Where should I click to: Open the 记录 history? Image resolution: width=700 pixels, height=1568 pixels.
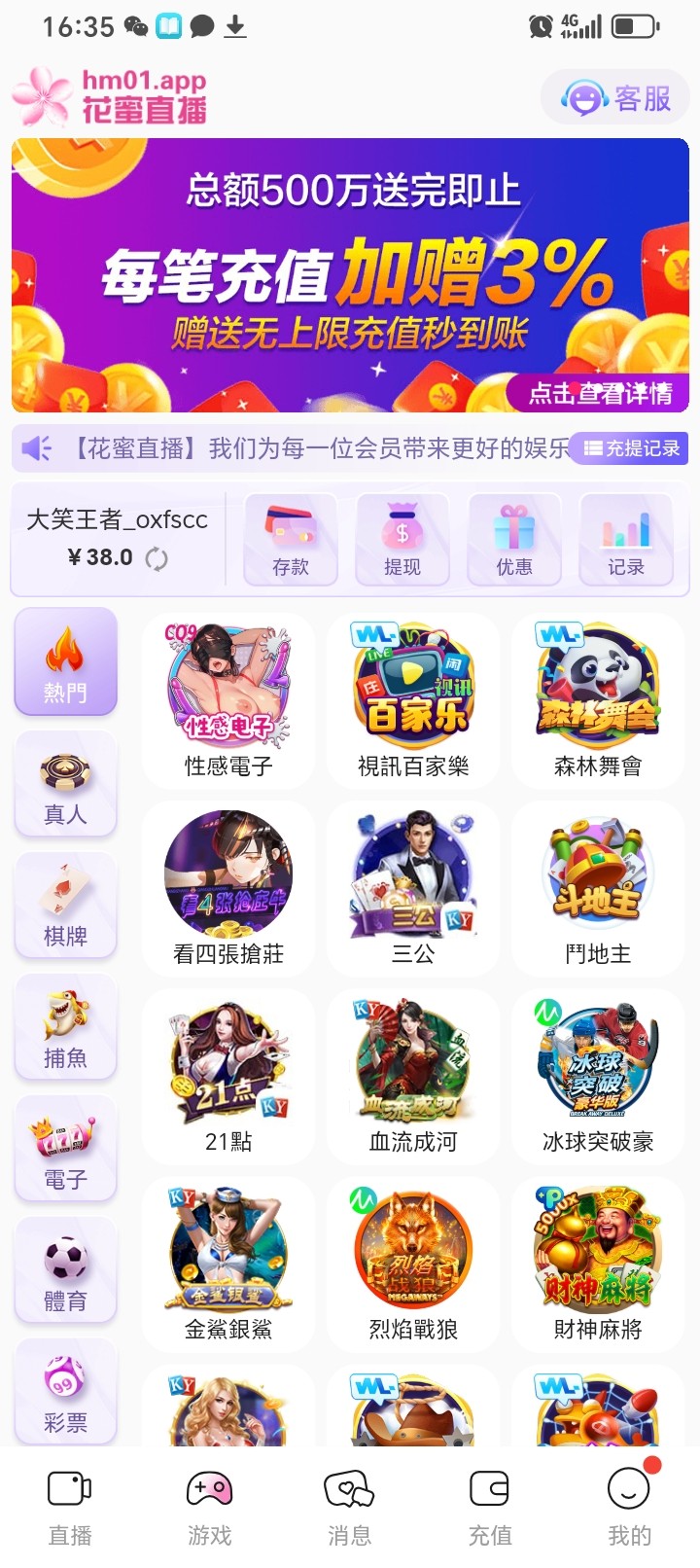point(626,540)
